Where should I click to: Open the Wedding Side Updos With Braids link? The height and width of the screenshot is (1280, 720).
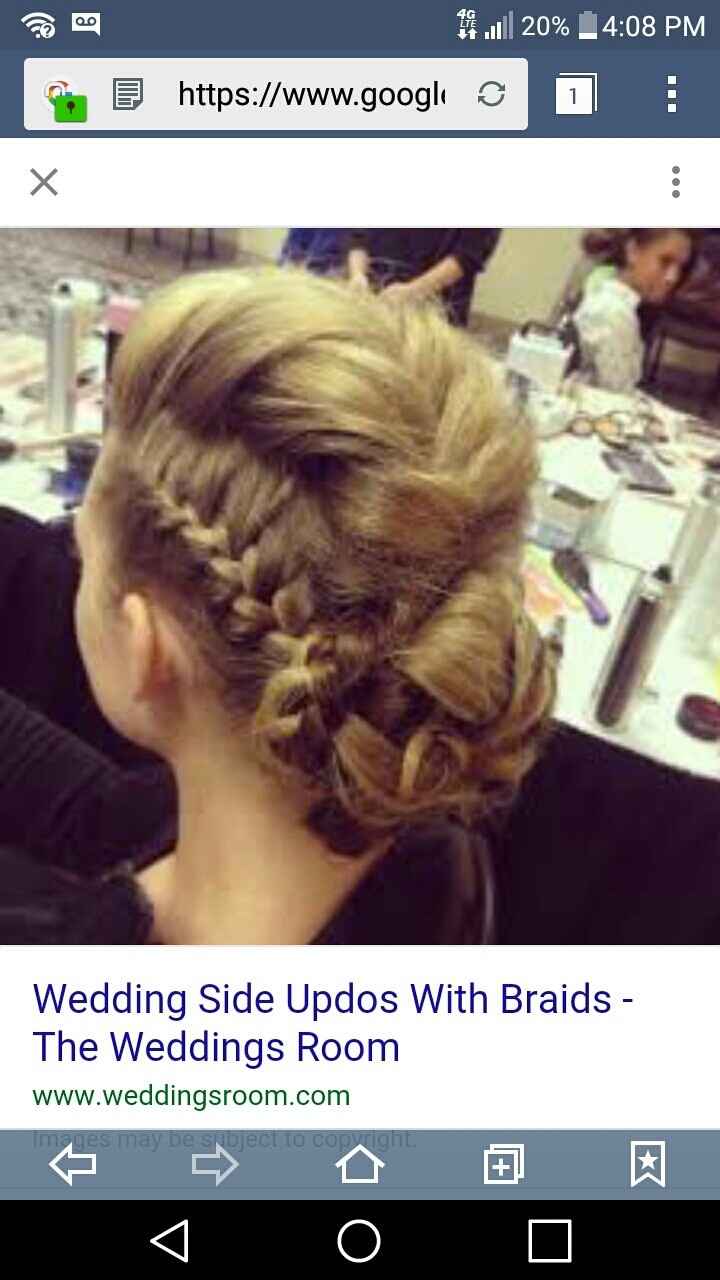333,1022
